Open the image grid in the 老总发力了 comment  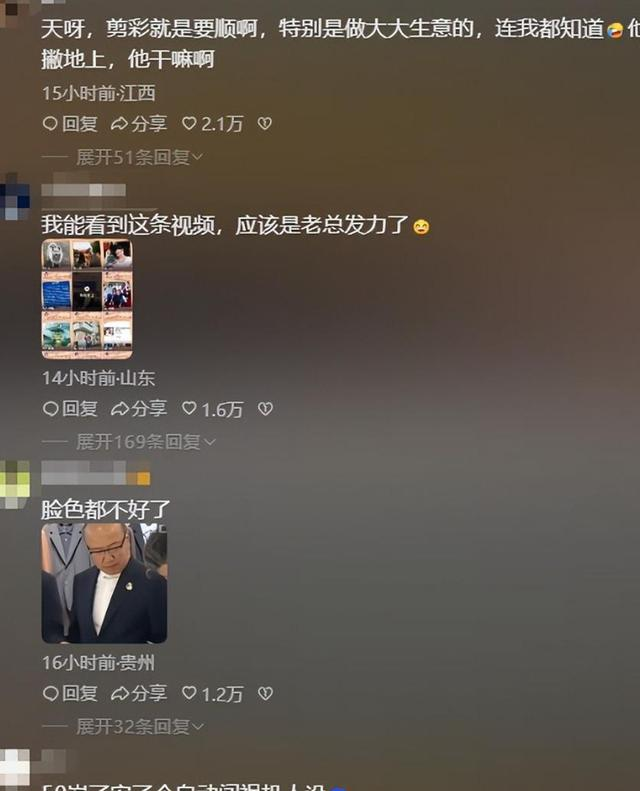[86, 299]
